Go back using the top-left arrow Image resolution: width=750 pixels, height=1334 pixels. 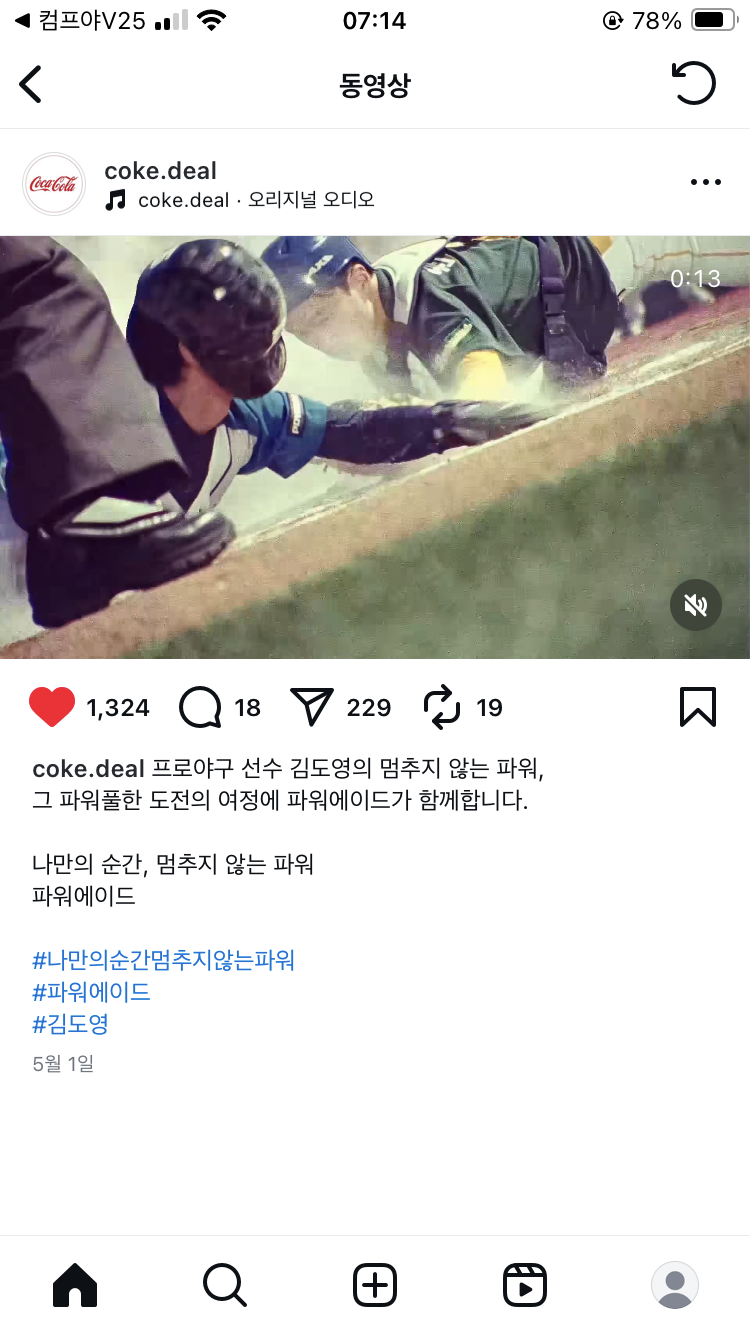coord(31,85)
